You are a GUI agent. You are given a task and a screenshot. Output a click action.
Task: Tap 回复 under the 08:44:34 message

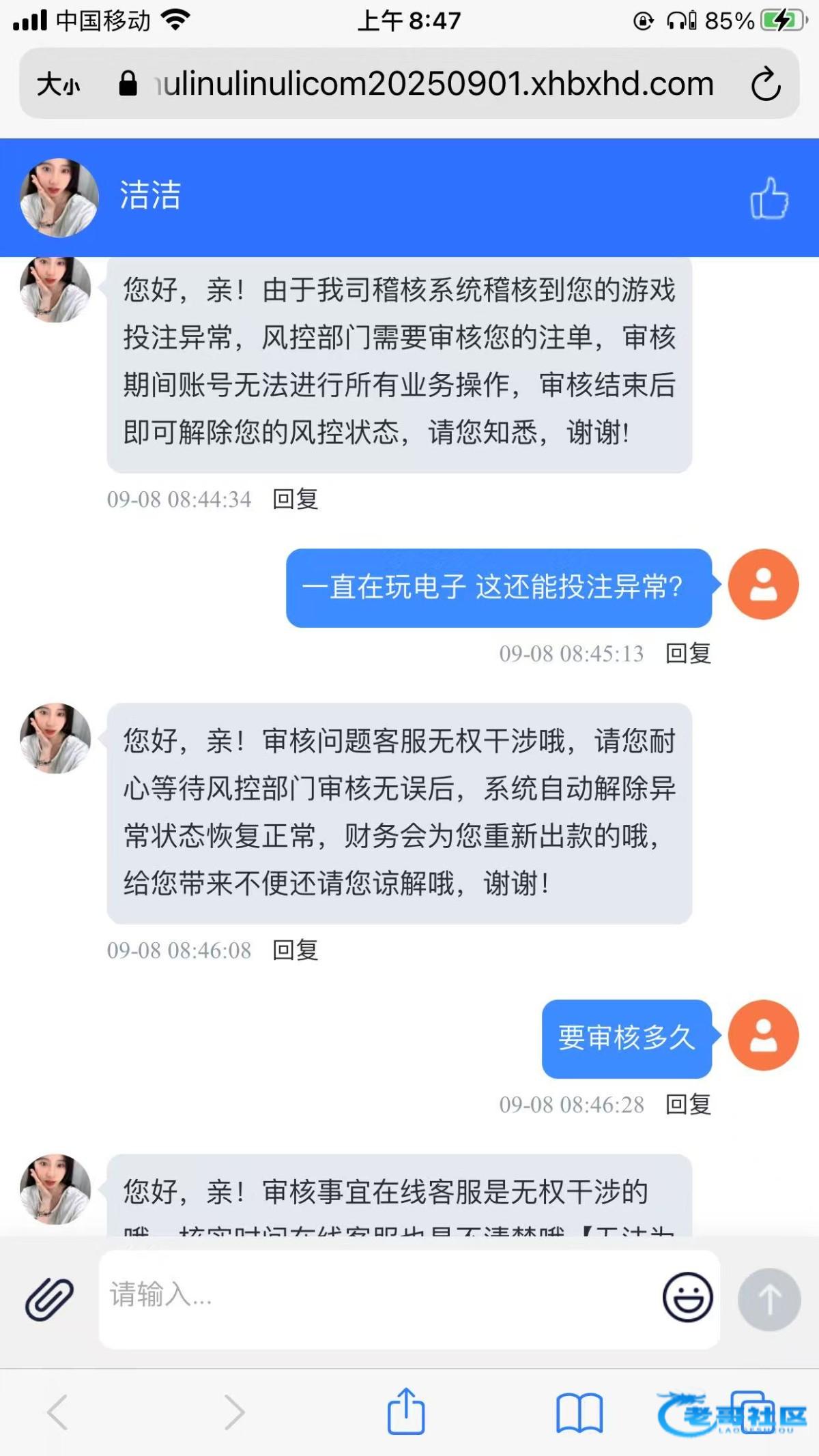pyautogui.click(x=296, y=499)
